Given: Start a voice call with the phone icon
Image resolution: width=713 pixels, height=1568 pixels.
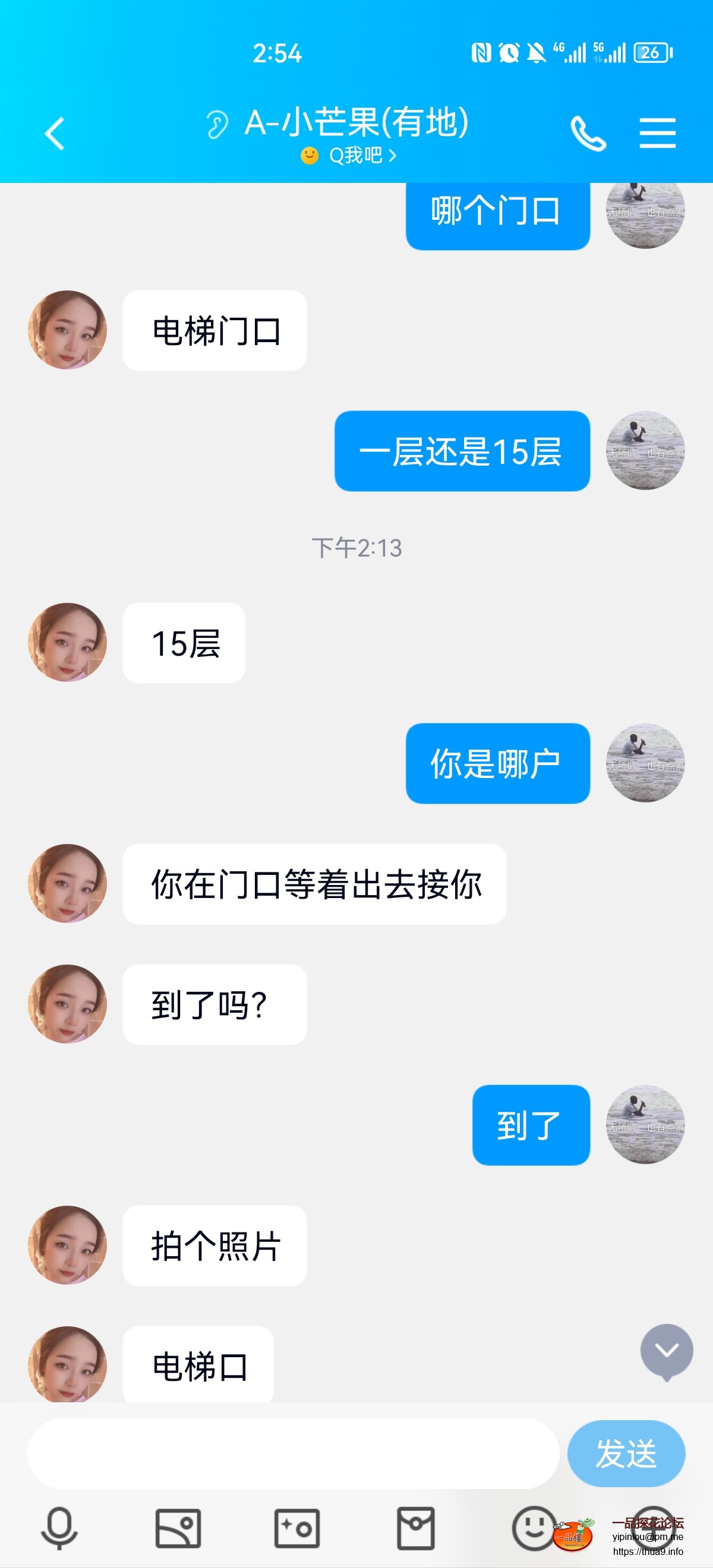Looking at the screenshot, I should [588, 132].
